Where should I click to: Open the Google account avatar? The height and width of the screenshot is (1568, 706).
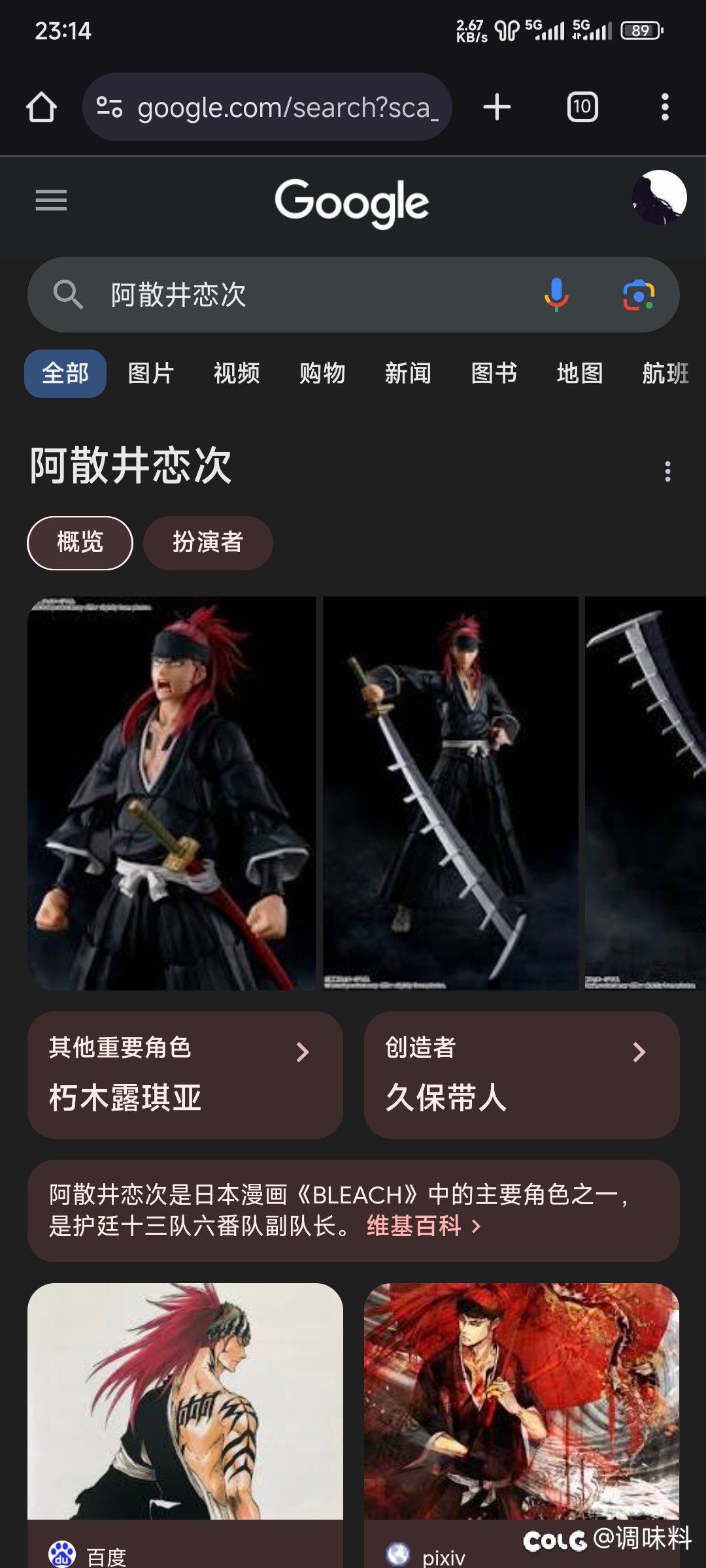pyautogui.click(x=659, y=197)
